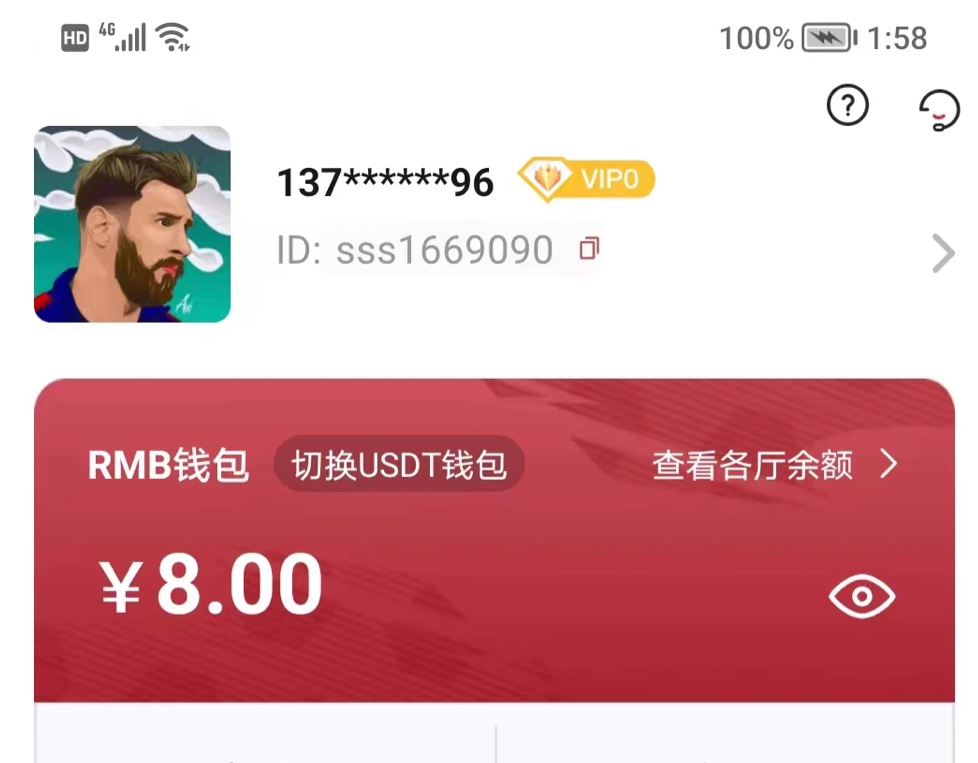Tap the profile avatar picture
This screenshot has width=978, height=763.
click(x=132, y=224)
